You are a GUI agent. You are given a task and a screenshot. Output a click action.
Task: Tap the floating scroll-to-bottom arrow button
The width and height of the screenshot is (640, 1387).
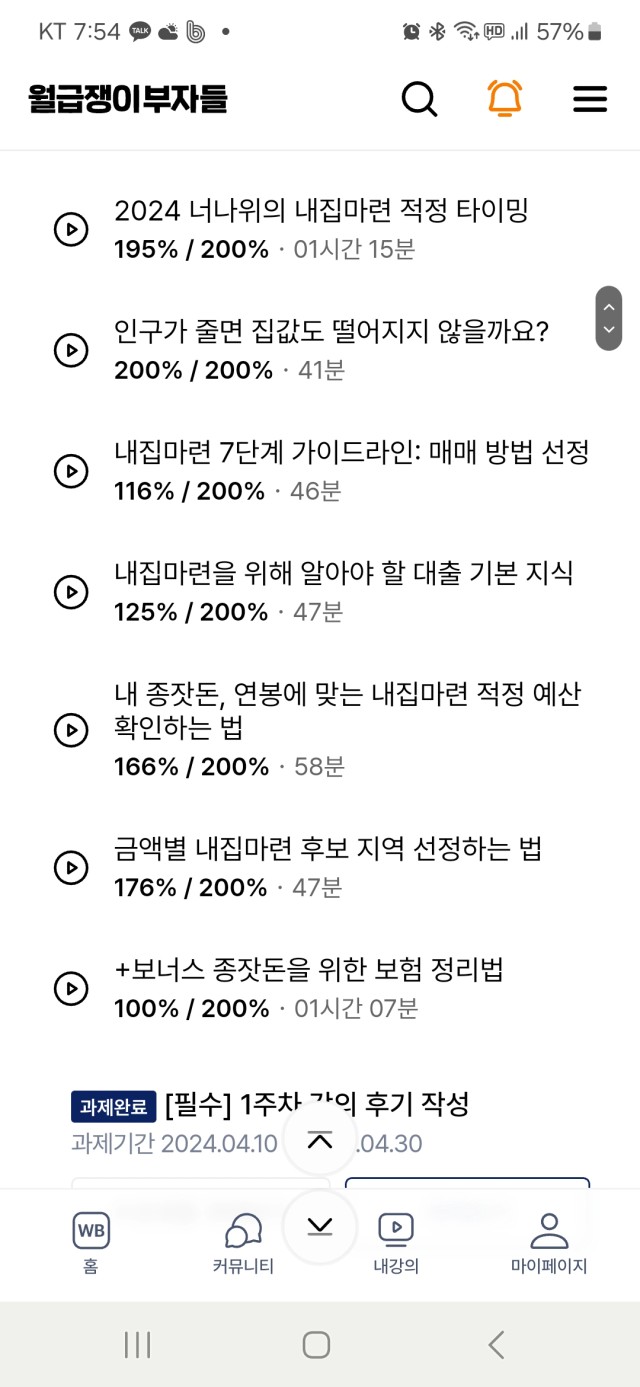(x=320, y=1226)
